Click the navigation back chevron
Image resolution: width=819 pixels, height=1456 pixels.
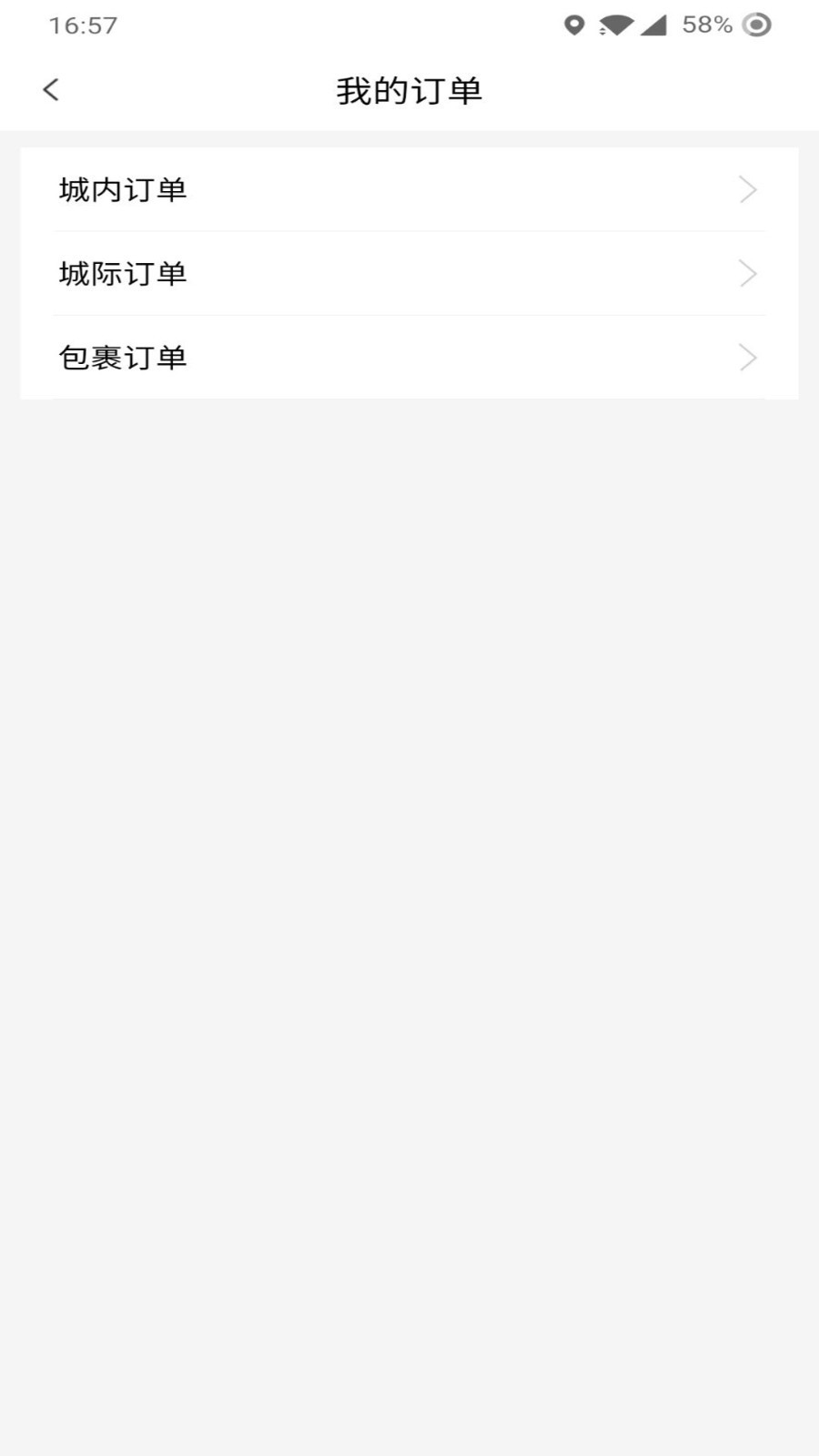[50, 89]
